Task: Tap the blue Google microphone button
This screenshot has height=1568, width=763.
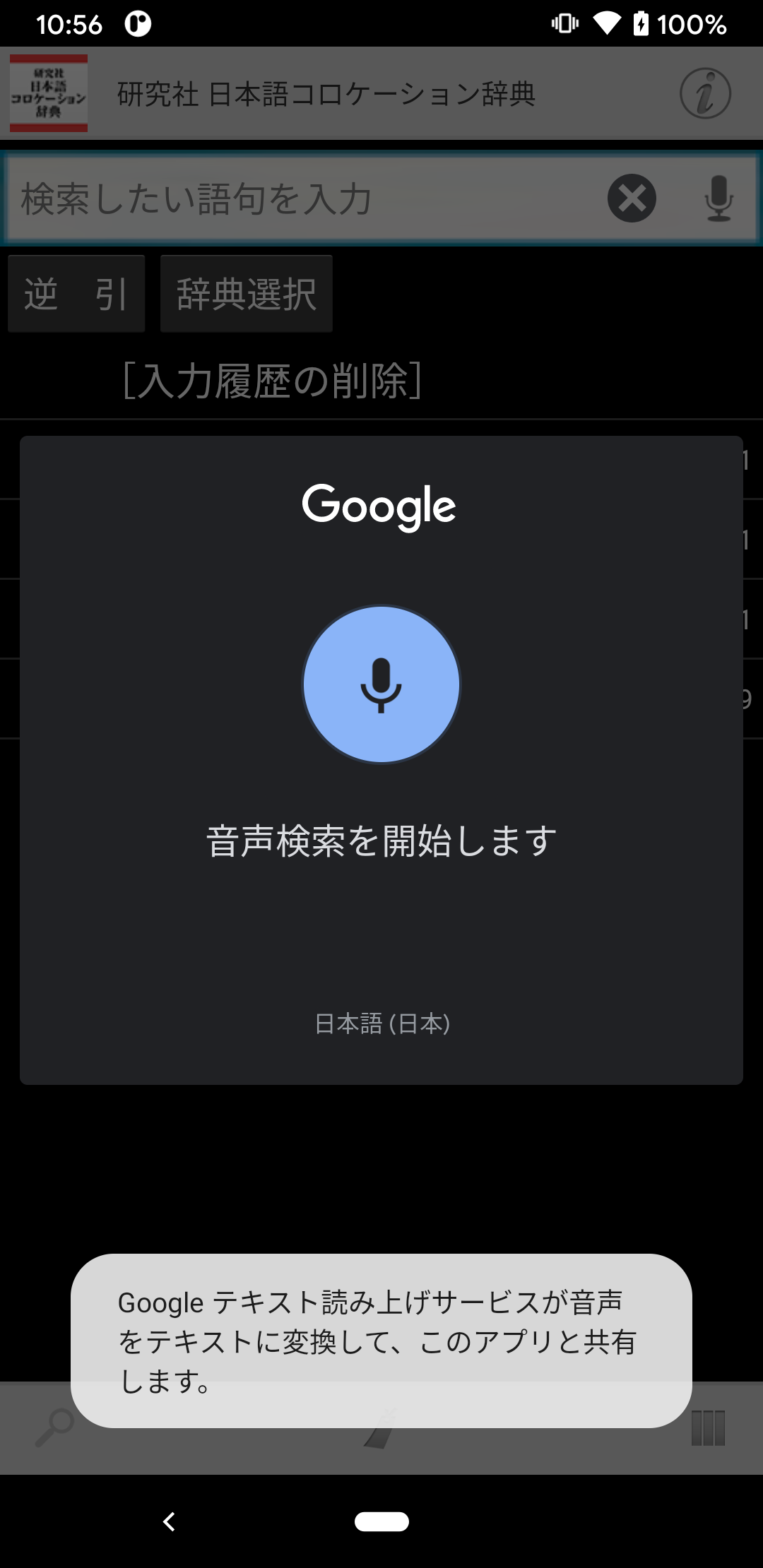Action: (x=381, y=684)
